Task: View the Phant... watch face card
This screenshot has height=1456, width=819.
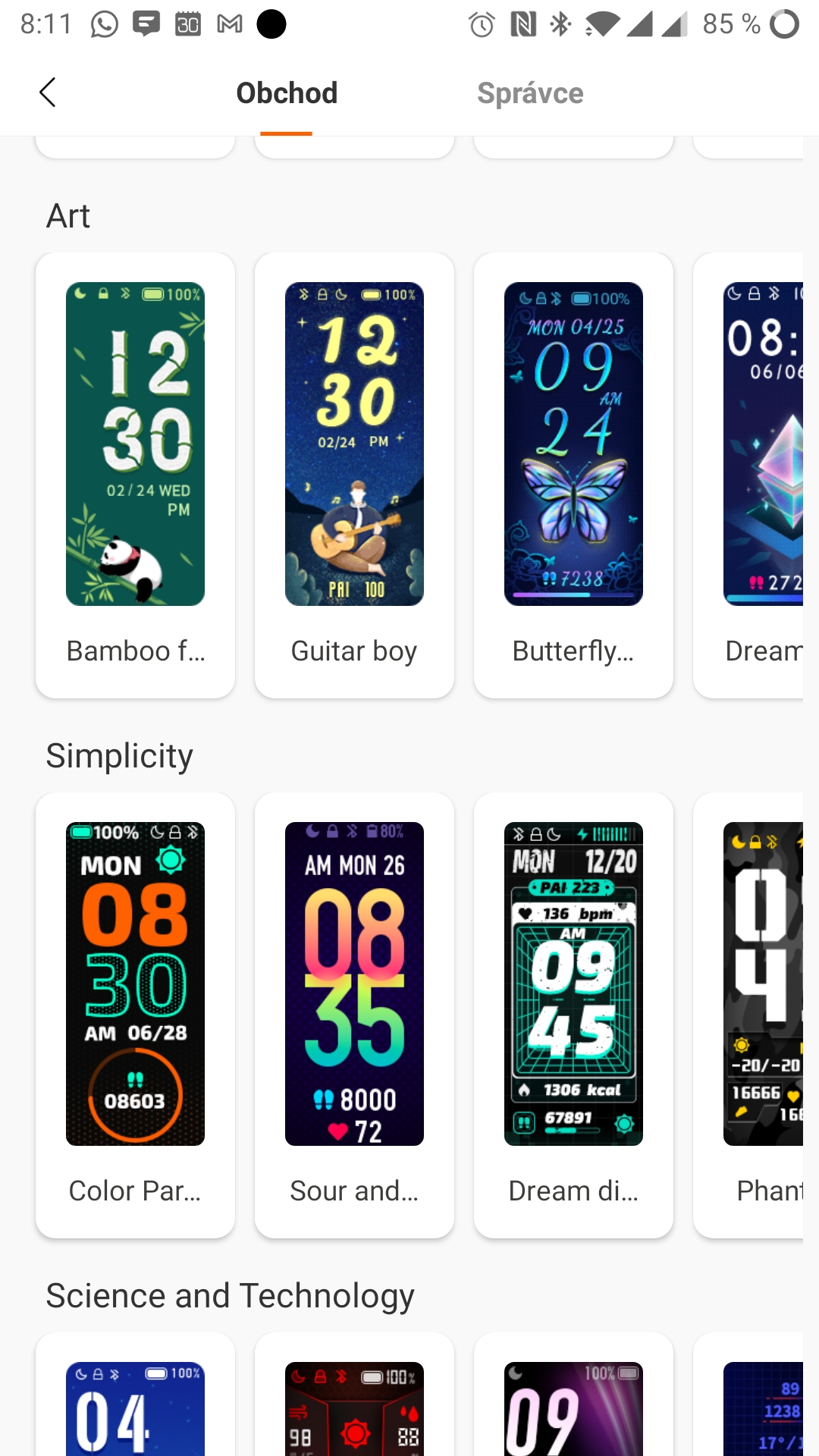Action: pyautogui.click(x=758, y=1015)
